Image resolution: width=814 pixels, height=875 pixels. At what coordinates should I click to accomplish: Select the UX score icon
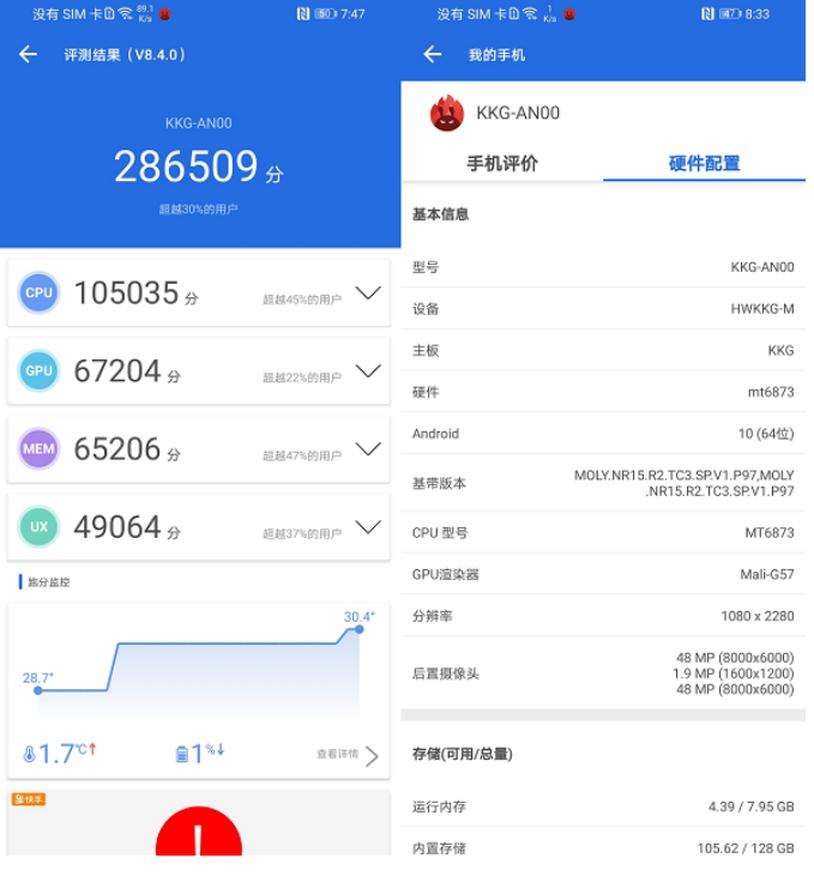(38, 527)
